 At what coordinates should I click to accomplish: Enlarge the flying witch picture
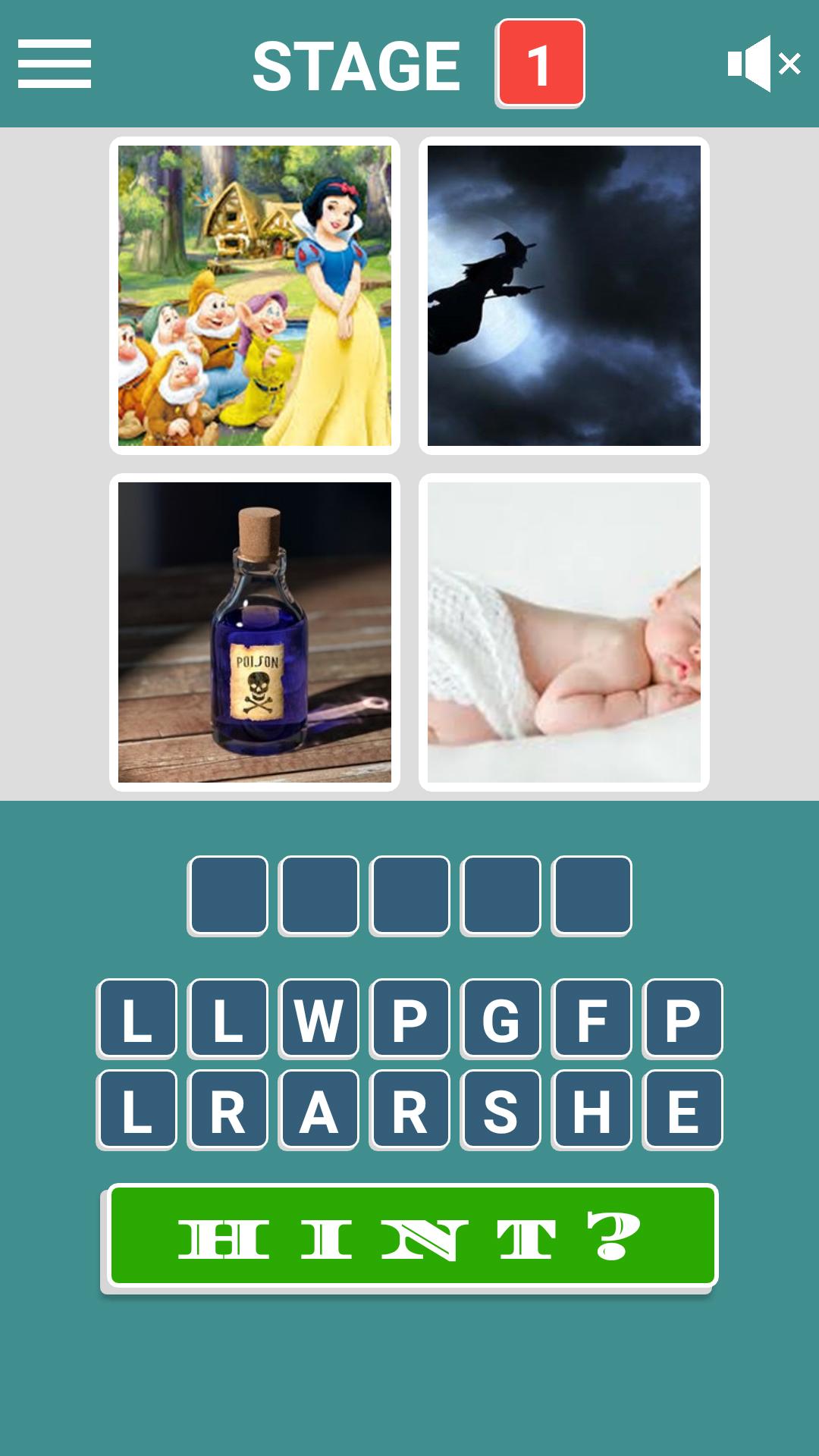click(564, 296)
